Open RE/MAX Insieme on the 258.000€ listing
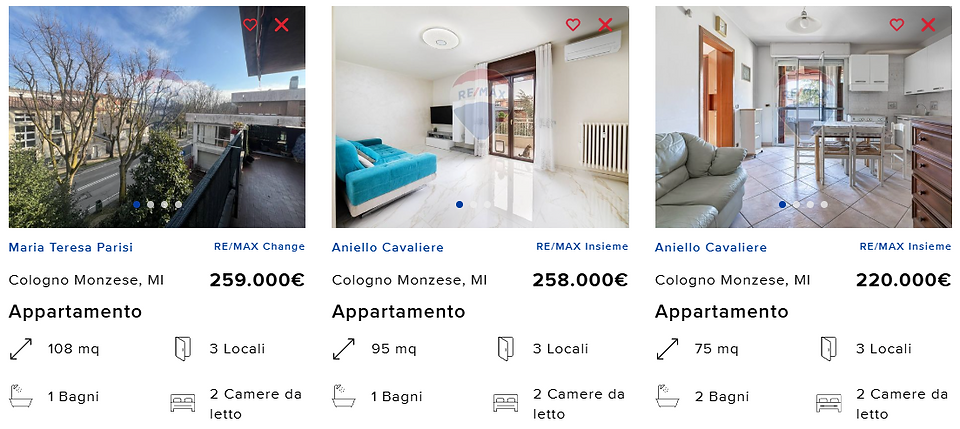Screen dimensions: 960x429 582,247
